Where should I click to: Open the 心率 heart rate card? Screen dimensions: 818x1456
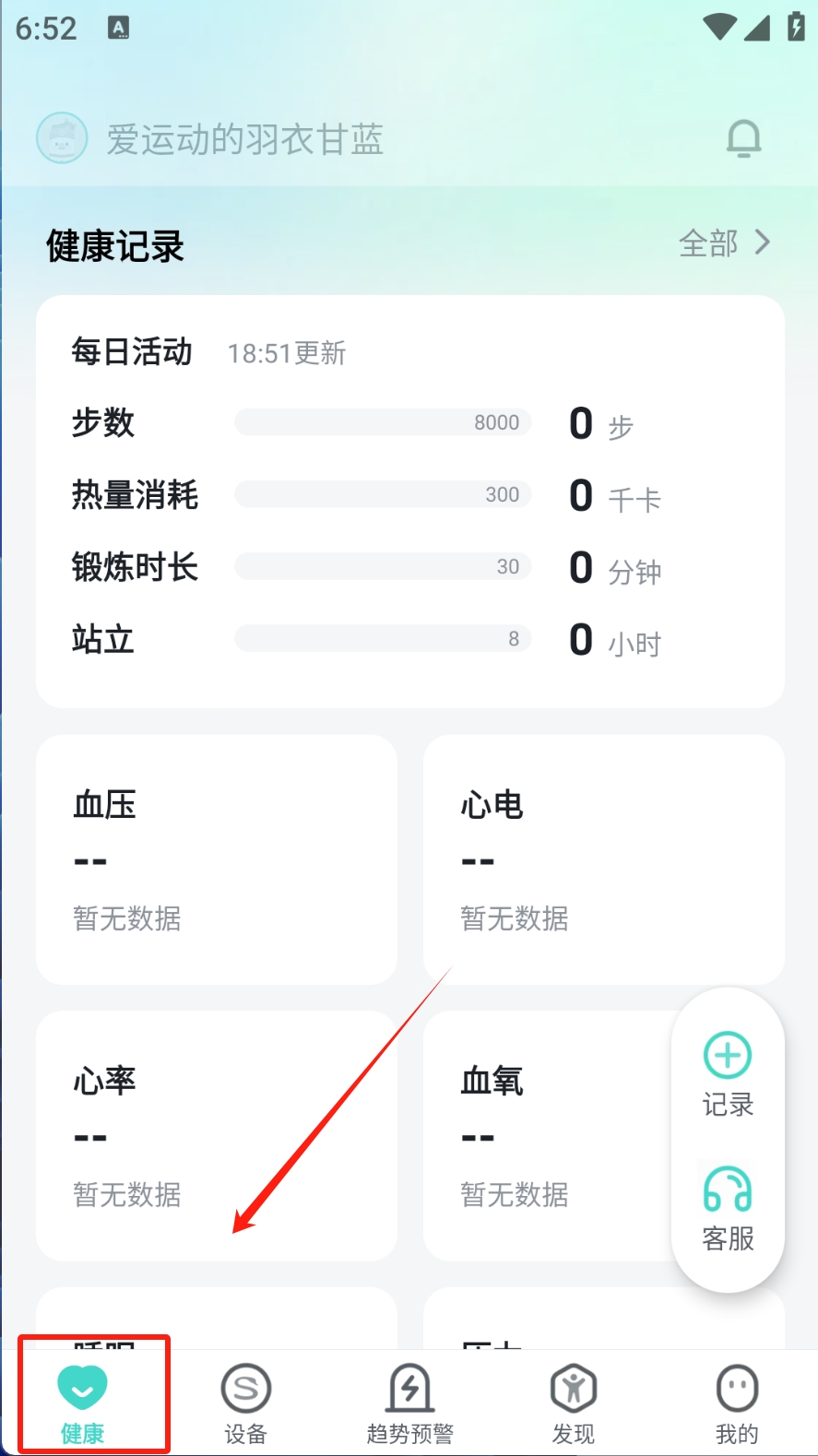(x=216, y=1135)
